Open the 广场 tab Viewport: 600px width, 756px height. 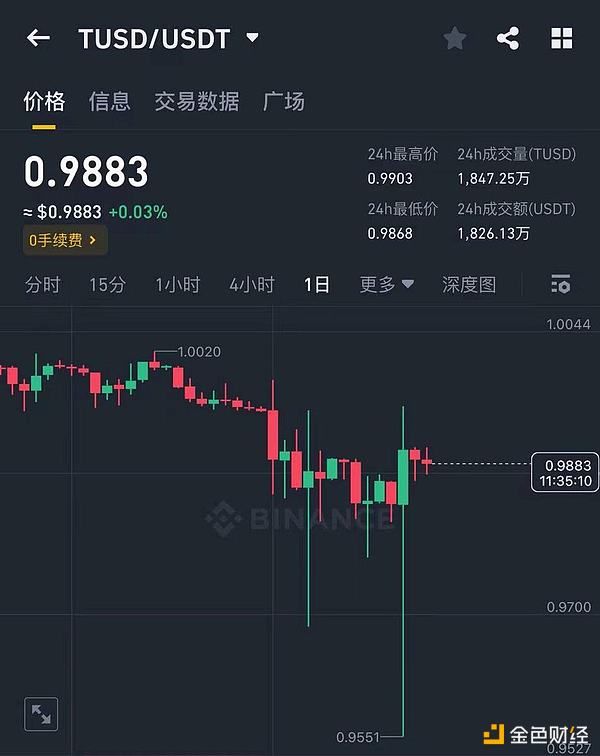tap(283, 101)
